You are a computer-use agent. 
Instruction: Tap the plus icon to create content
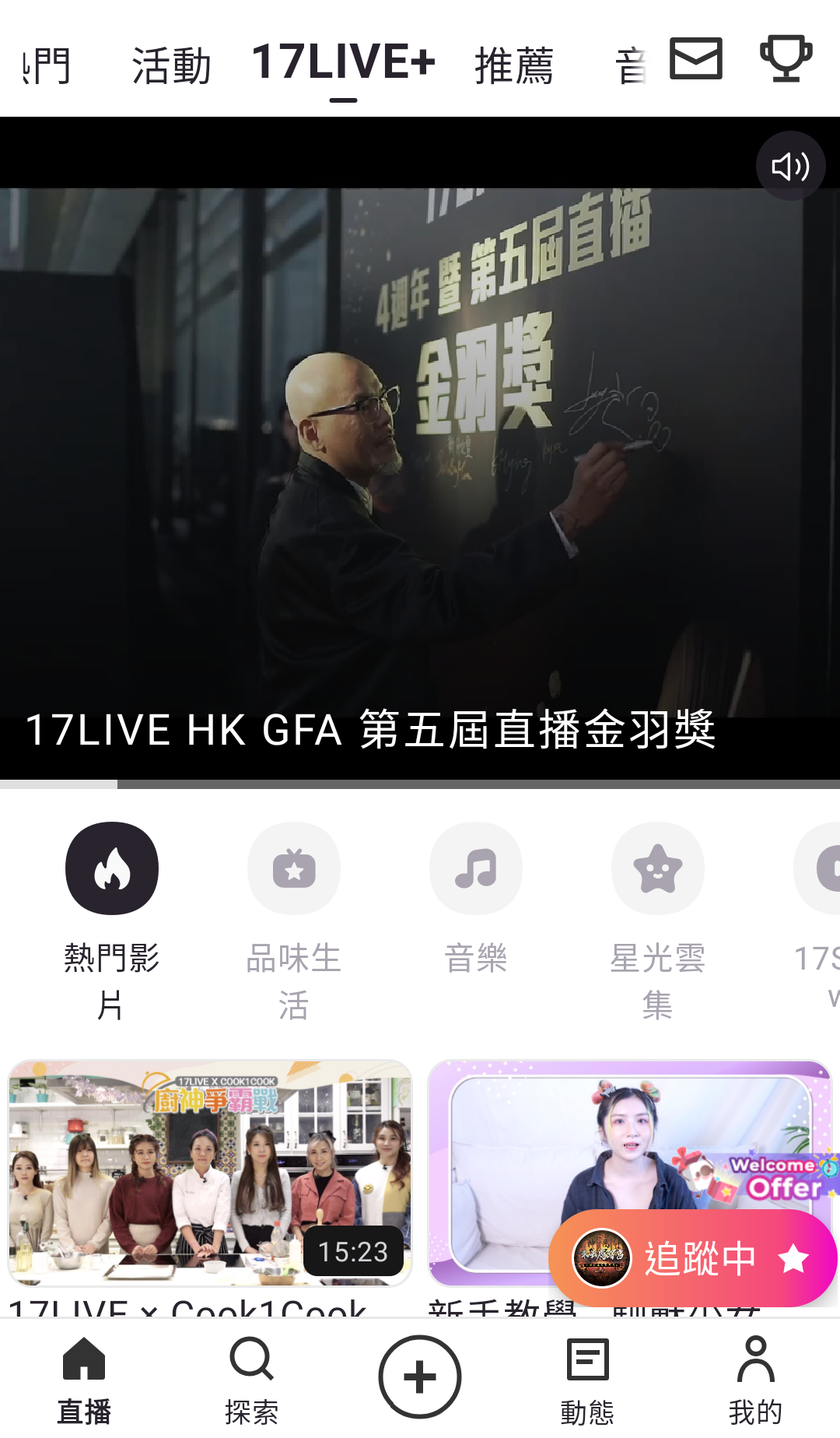[420, 1375]
